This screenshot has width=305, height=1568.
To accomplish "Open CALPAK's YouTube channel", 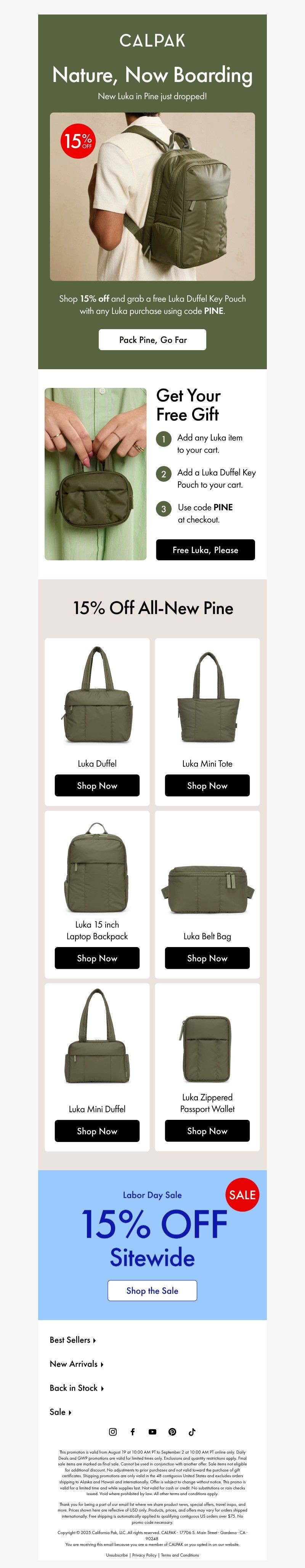I will click(152, 1432).
